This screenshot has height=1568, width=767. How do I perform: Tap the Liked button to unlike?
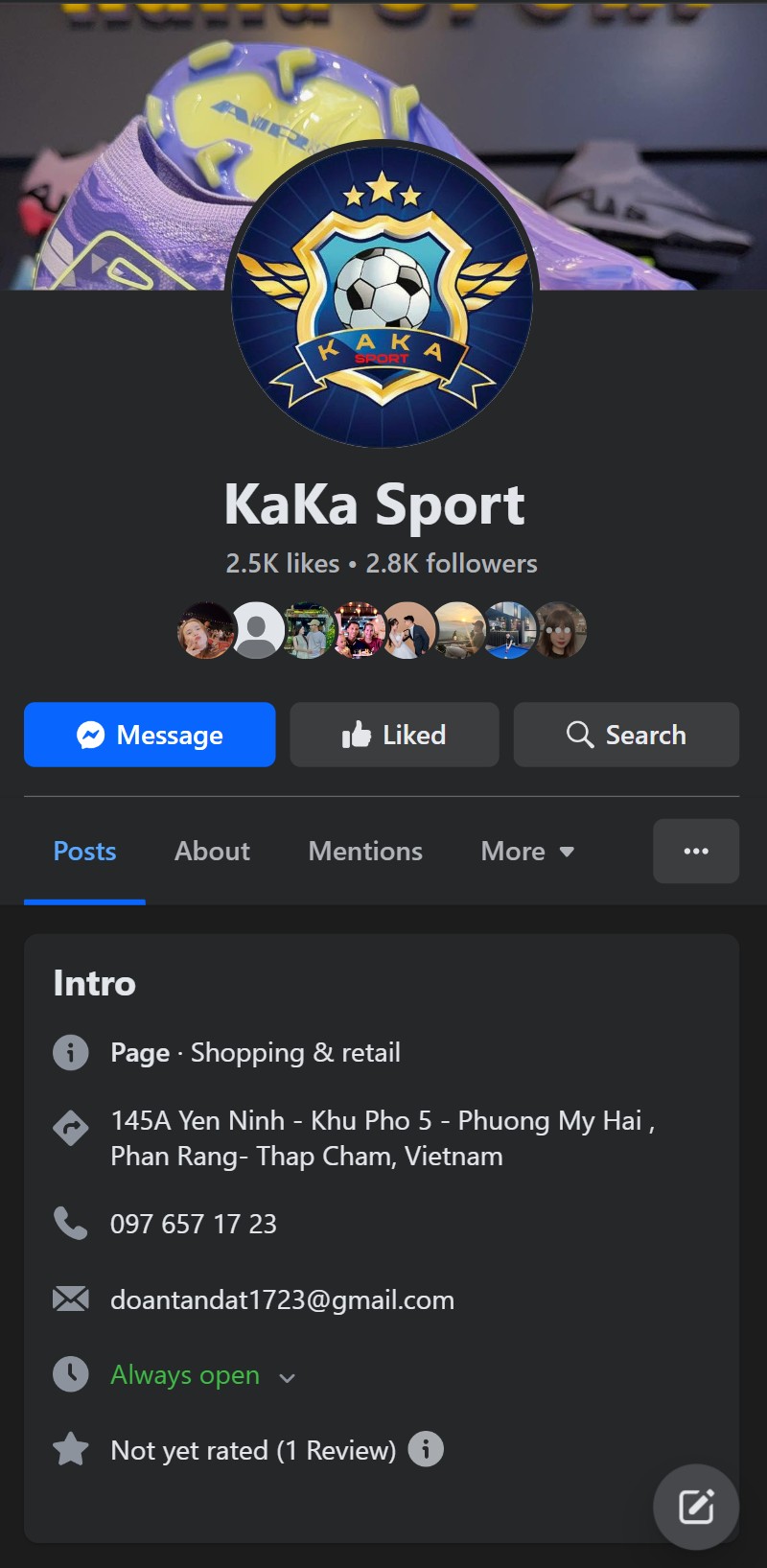pos(394,735)
